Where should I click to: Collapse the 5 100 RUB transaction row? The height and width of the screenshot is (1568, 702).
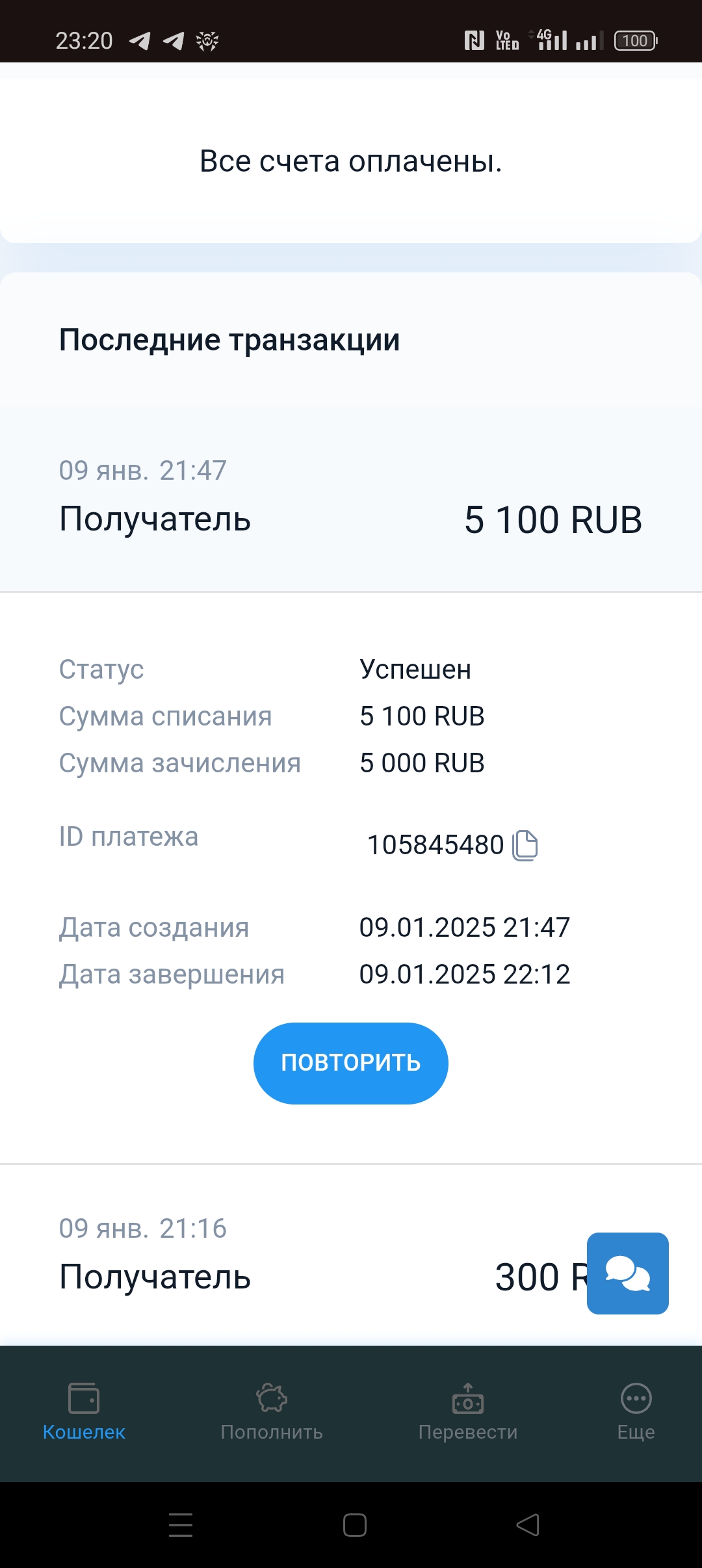point(351,499)
